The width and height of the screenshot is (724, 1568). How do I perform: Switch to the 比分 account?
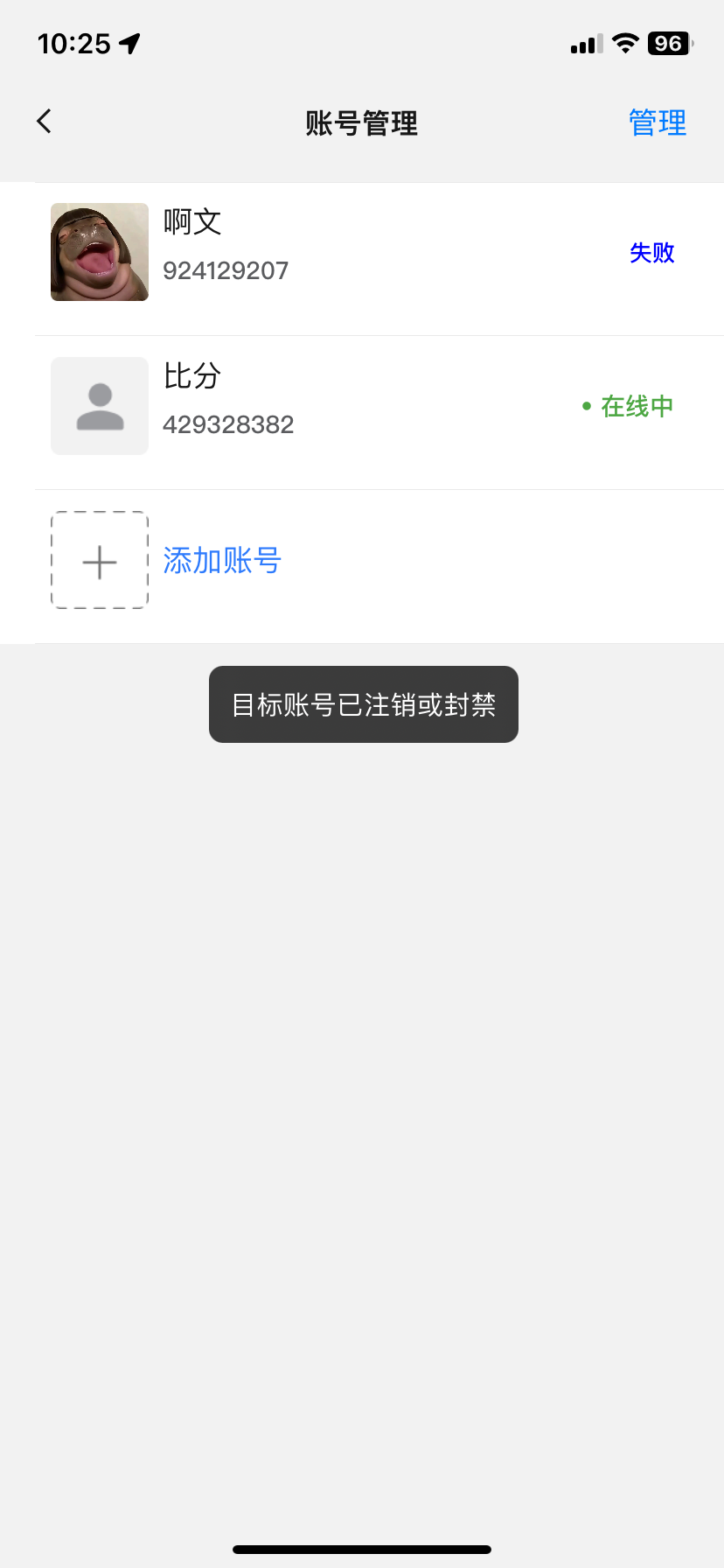[x=362, y=407]
